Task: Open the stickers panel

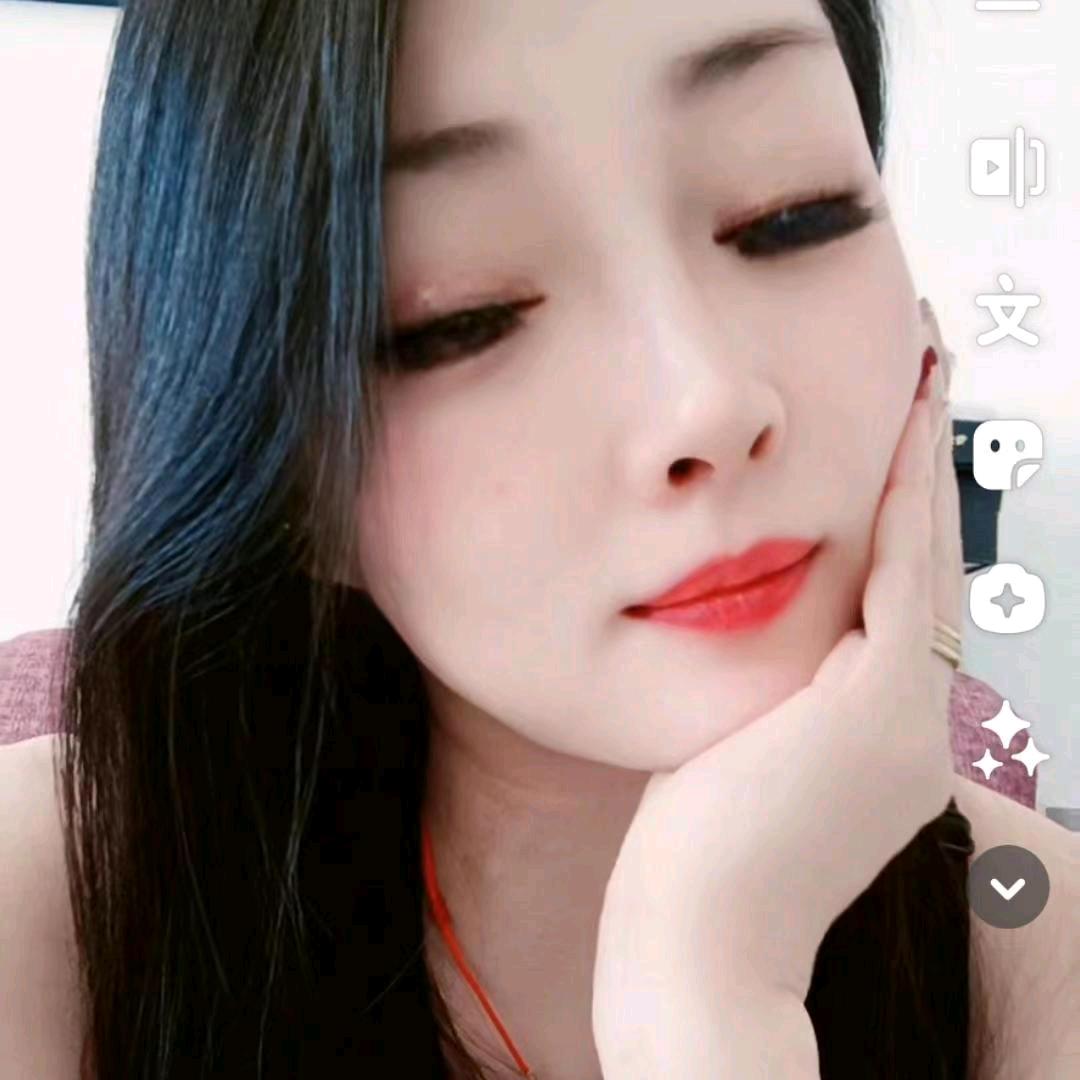Action: 1008,455
